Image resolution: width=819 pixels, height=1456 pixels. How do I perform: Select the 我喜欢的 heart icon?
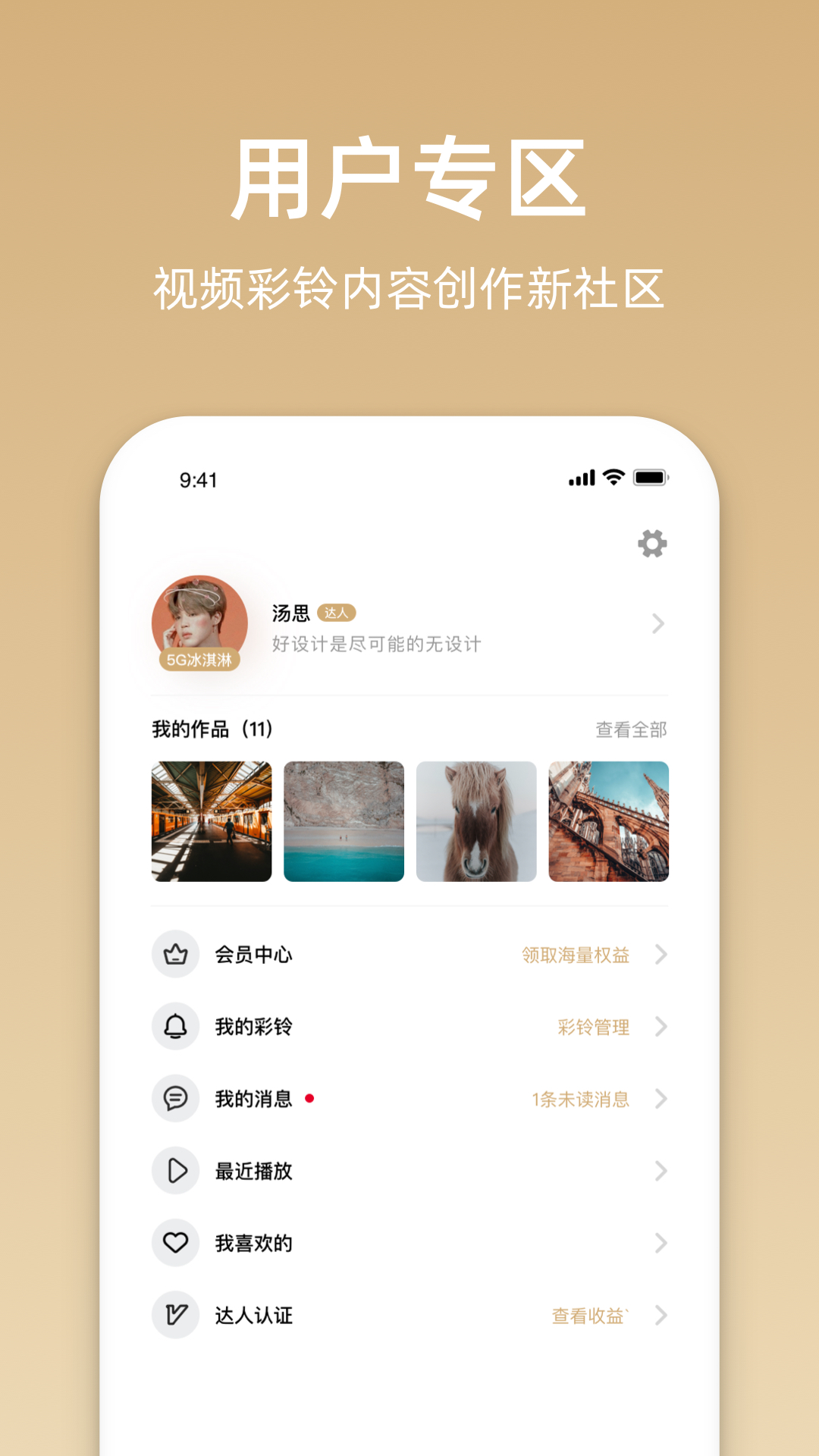pyautogui.click(x=176, y=1243)
